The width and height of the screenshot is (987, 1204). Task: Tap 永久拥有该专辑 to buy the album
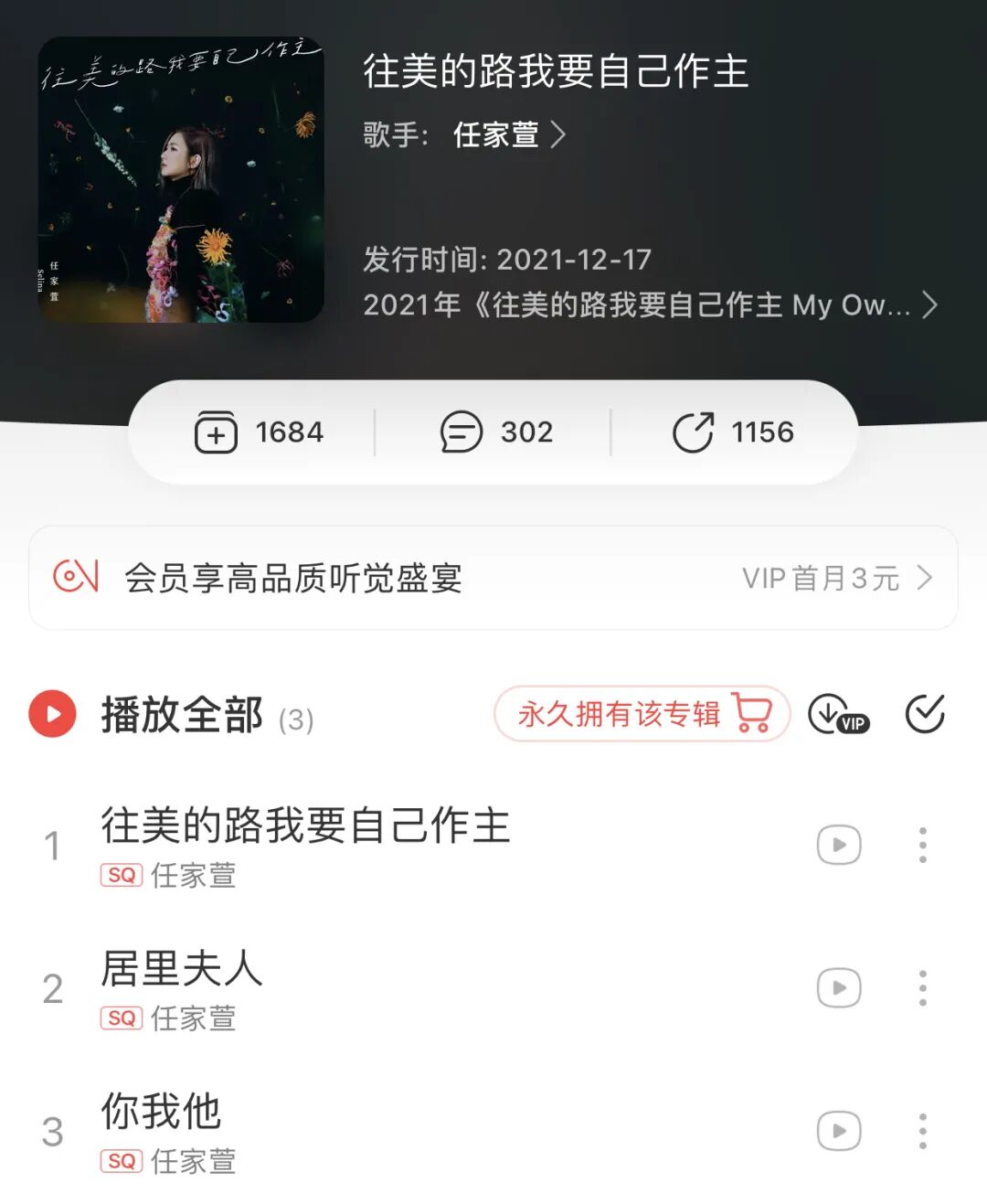click(642, 714)
